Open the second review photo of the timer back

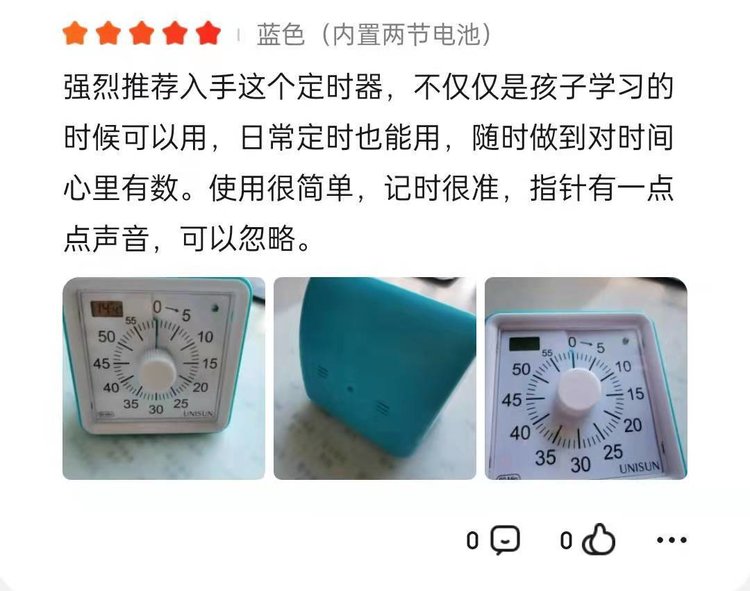click(x=375, y=378)
